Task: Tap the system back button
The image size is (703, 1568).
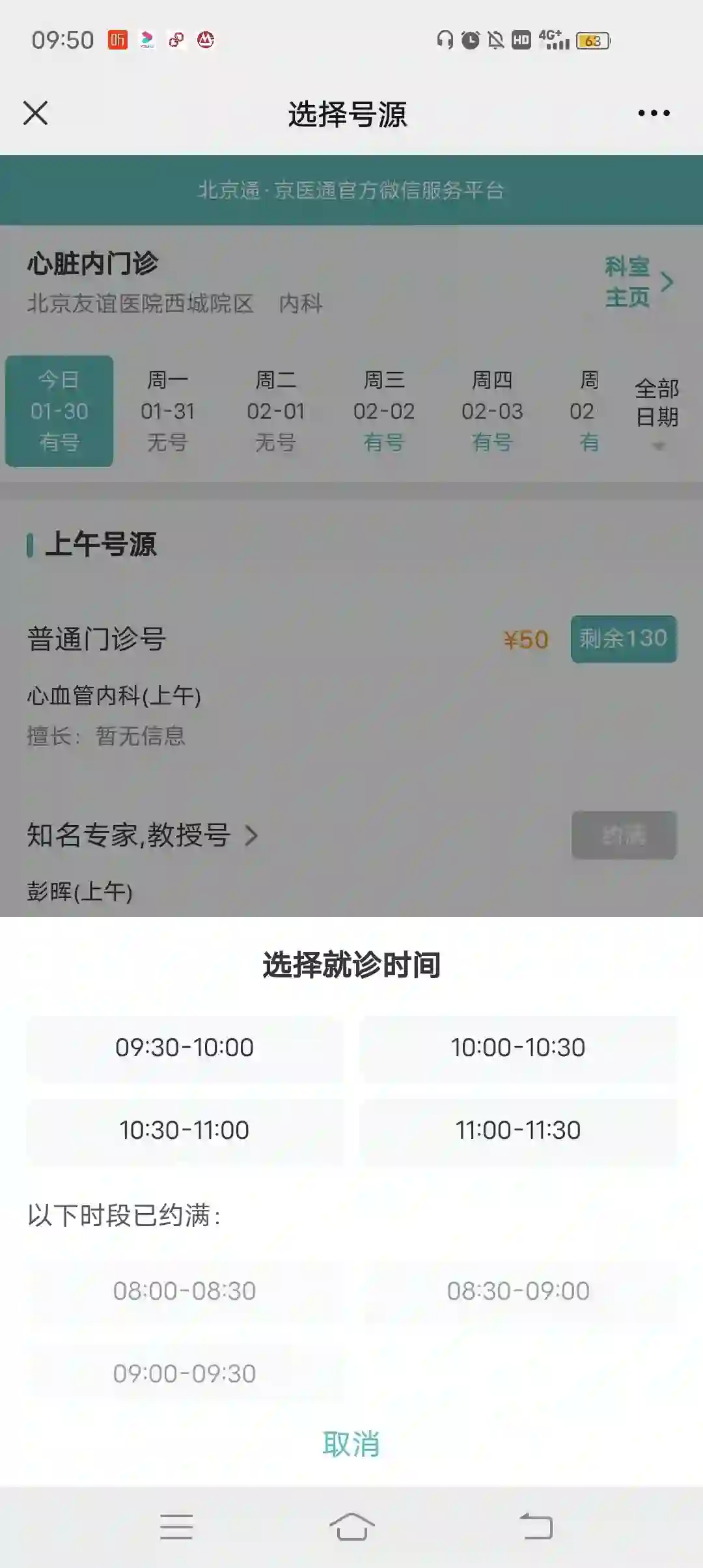Action: (536, 1526)
